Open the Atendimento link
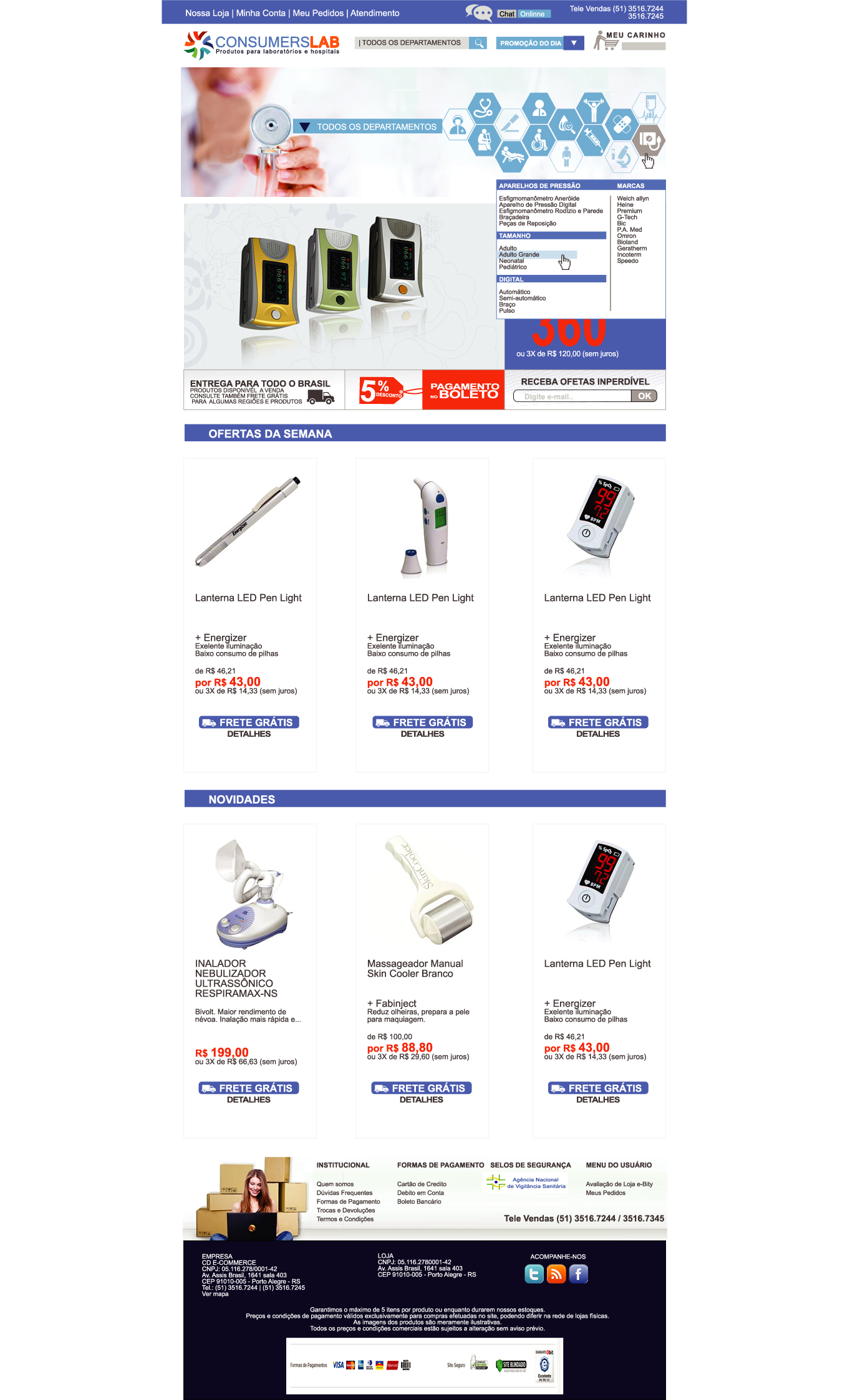The height and width of the screenshot is (1400, 845). pyautogui.click(x=375, y=13)
